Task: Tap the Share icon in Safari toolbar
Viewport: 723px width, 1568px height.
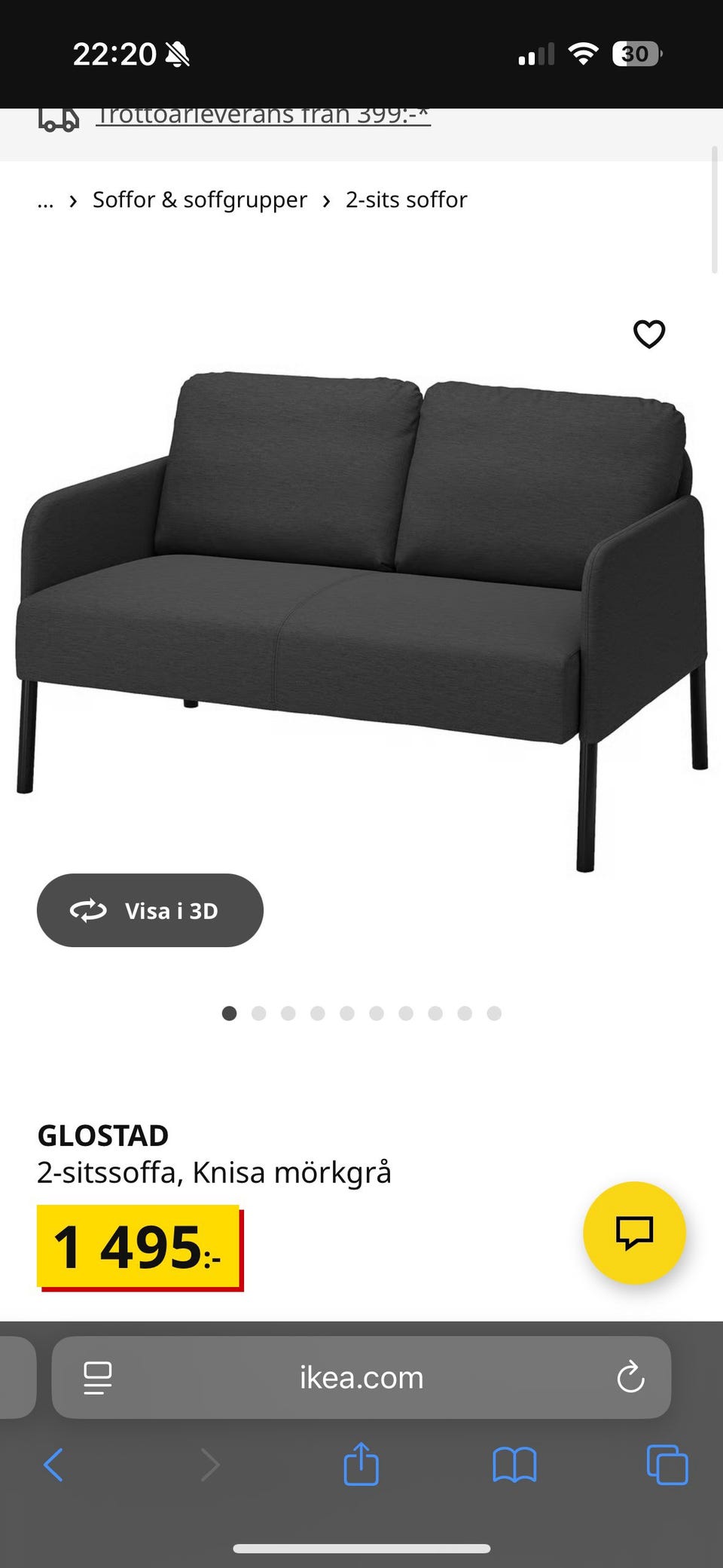Action: click(x=362, y=1465)
